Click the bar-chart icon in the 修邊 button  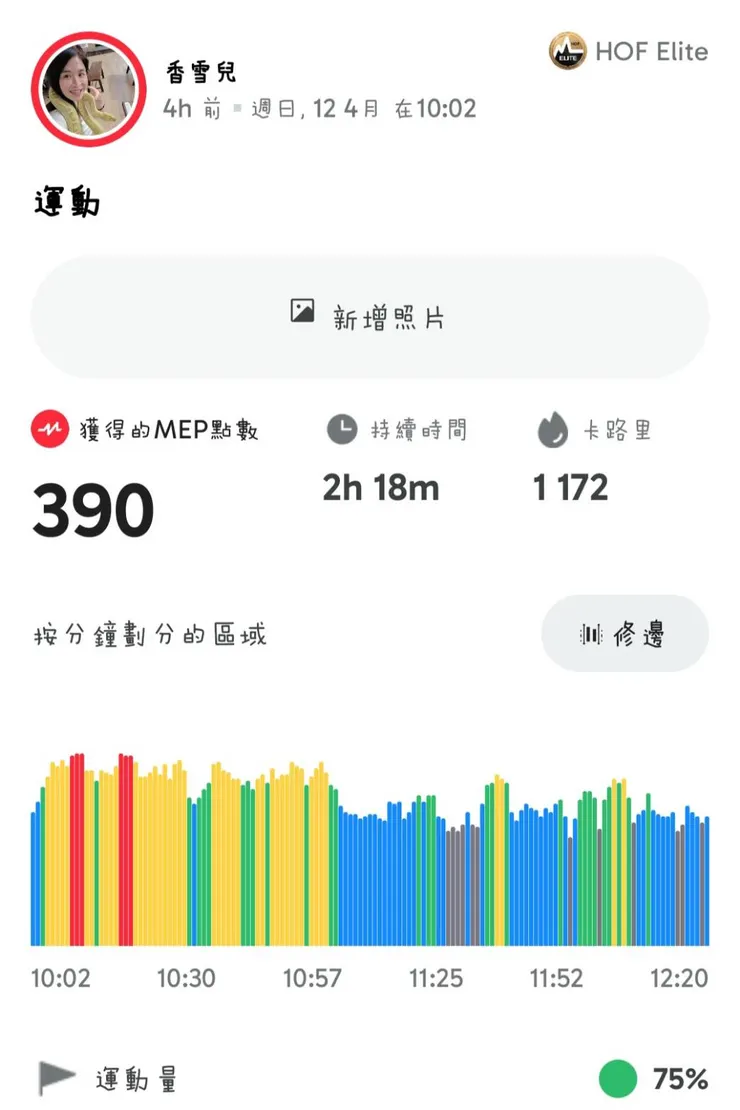click(594, 632)
